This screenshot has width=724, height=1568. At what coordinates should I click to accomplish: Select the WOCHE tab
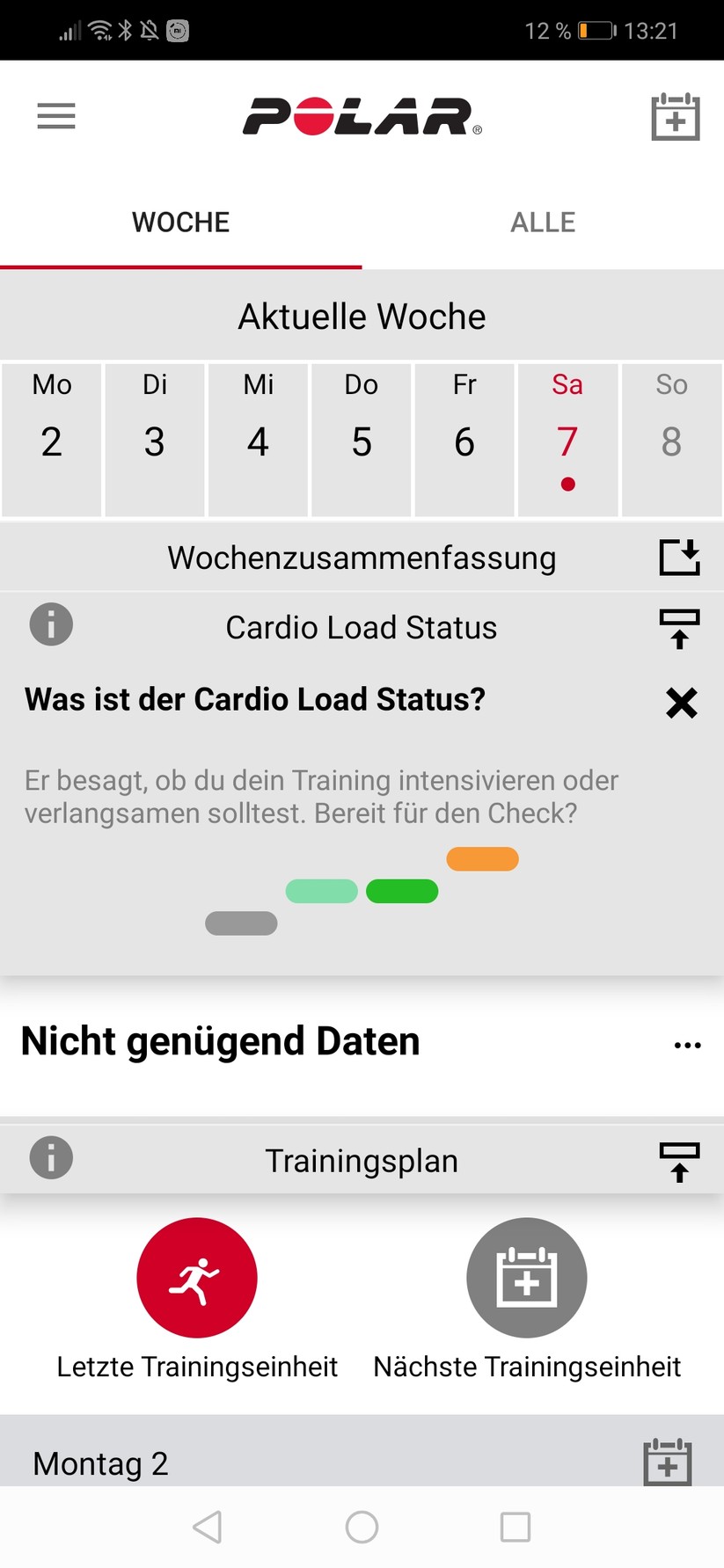tap(180, 222)
